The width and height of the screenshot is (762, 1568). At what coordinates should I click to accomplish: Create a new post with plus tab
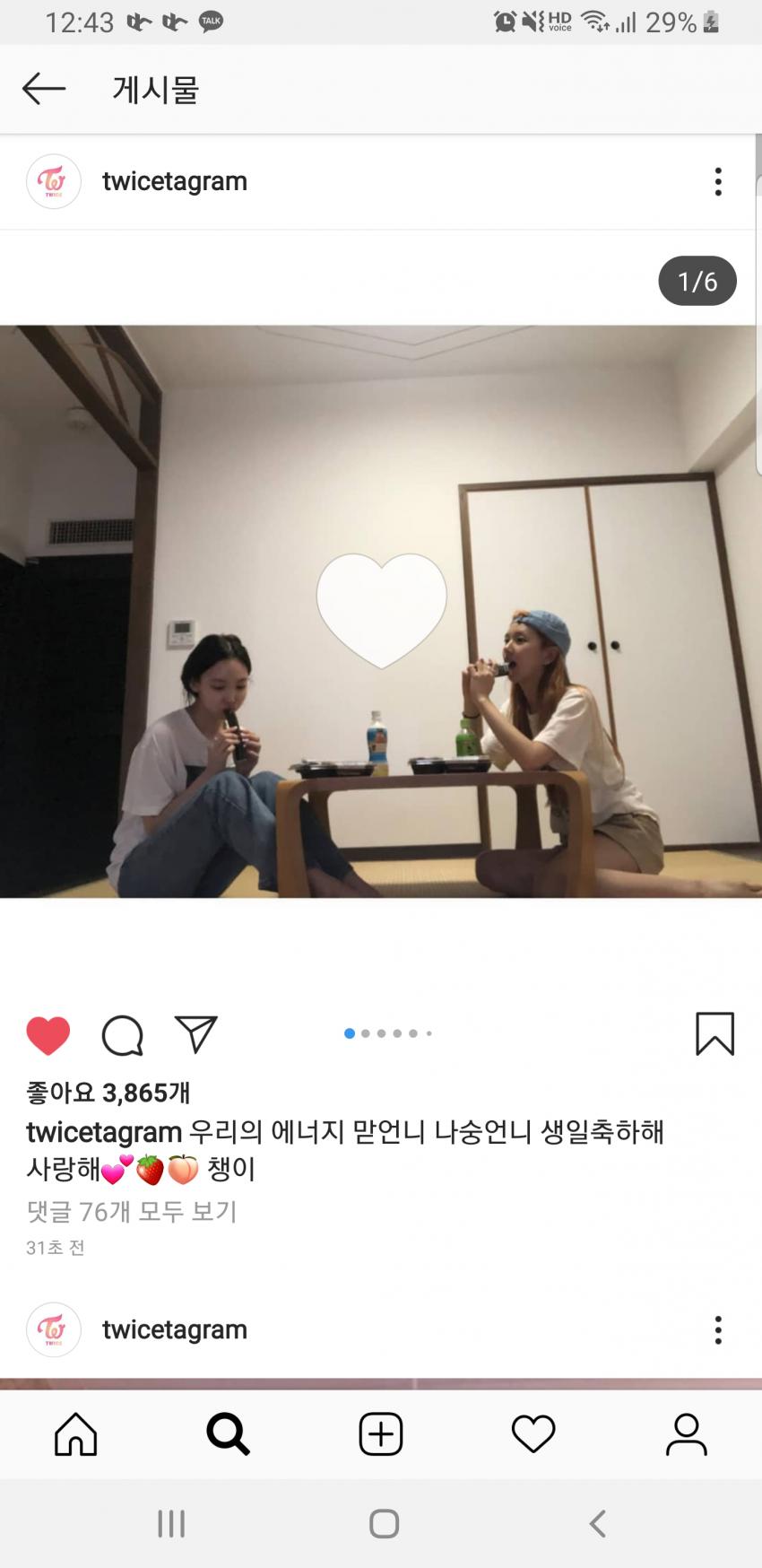(381, 1434)
